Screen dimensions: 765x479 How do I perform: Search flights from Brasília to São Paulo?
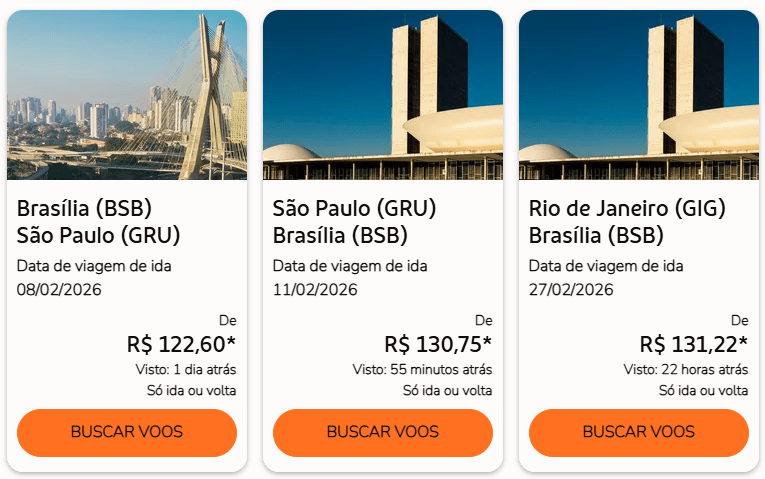[x=127, y=432]
